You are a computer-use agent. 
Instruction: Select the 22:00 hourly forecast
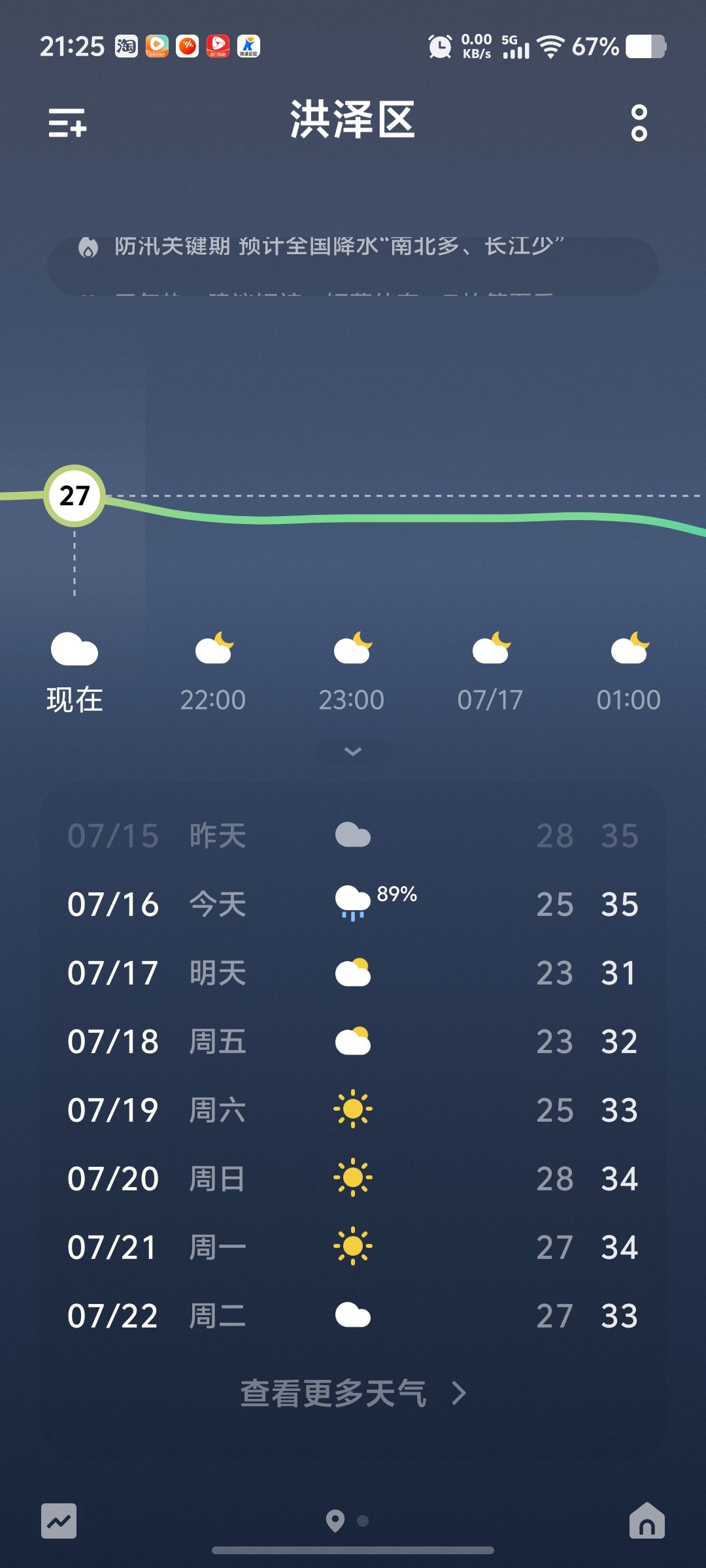[213, 673]
